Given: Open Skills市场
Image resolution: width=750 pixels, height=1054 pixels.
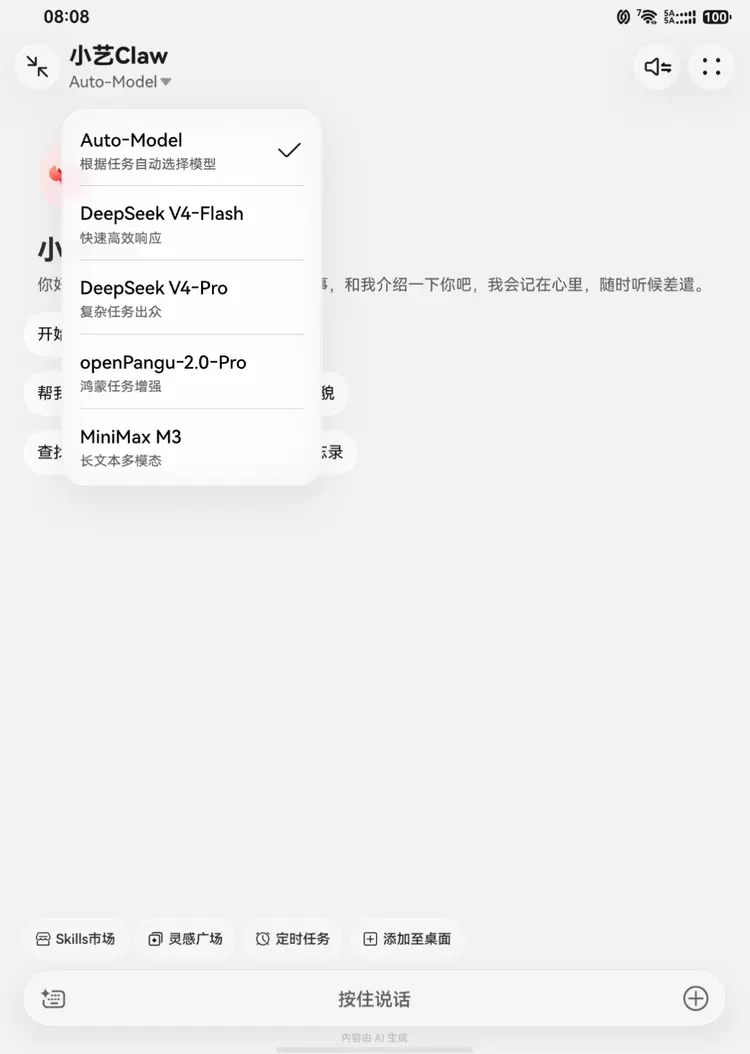Looking at the screenshot, I should (x=75, y=938).
